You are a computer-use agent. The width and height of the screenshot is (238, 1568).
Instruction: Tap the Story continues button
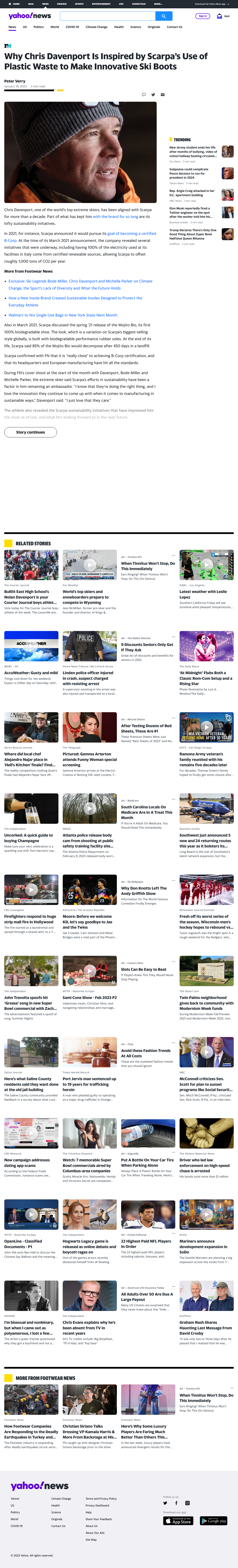click(x=31, y=432)
